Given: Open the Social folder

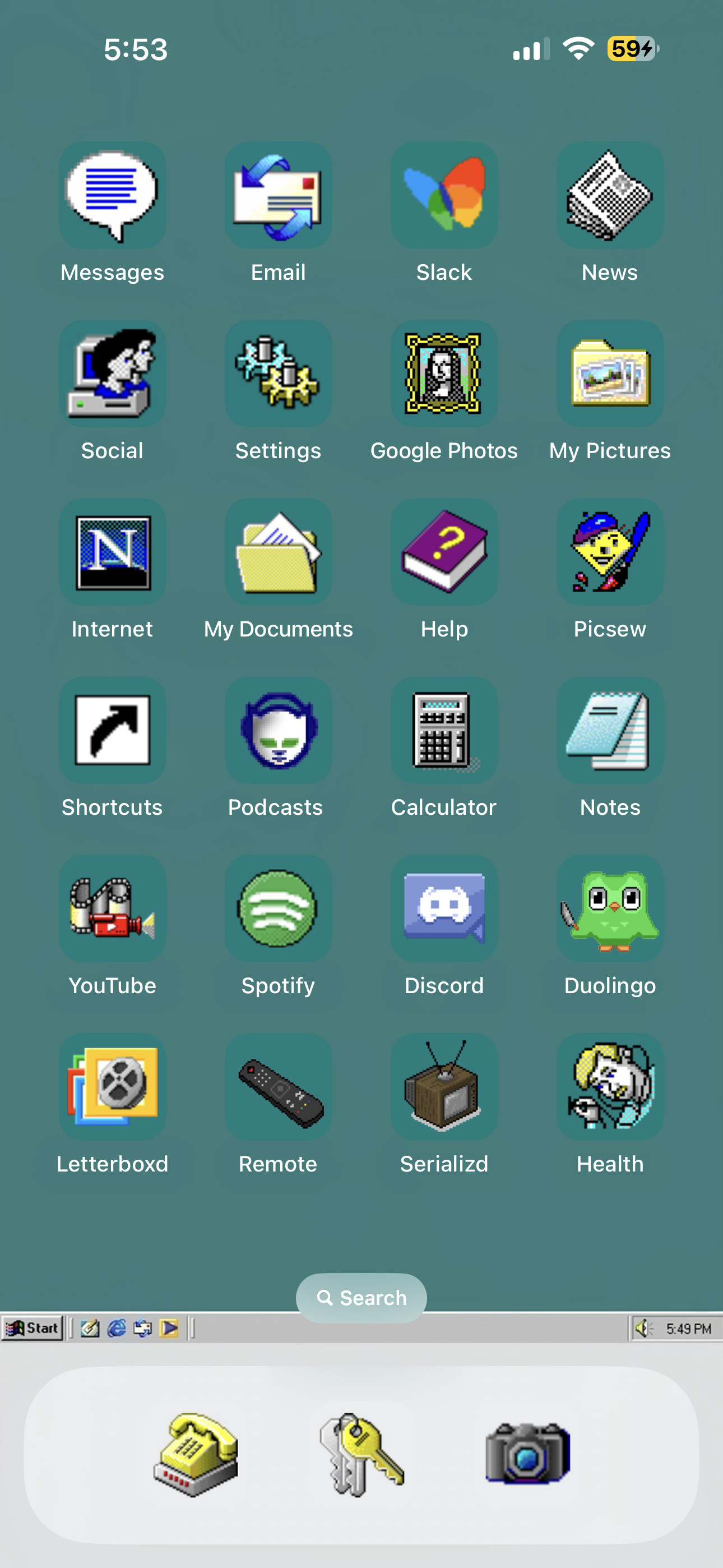Looking at the screenshot, I should click(112, 373).
